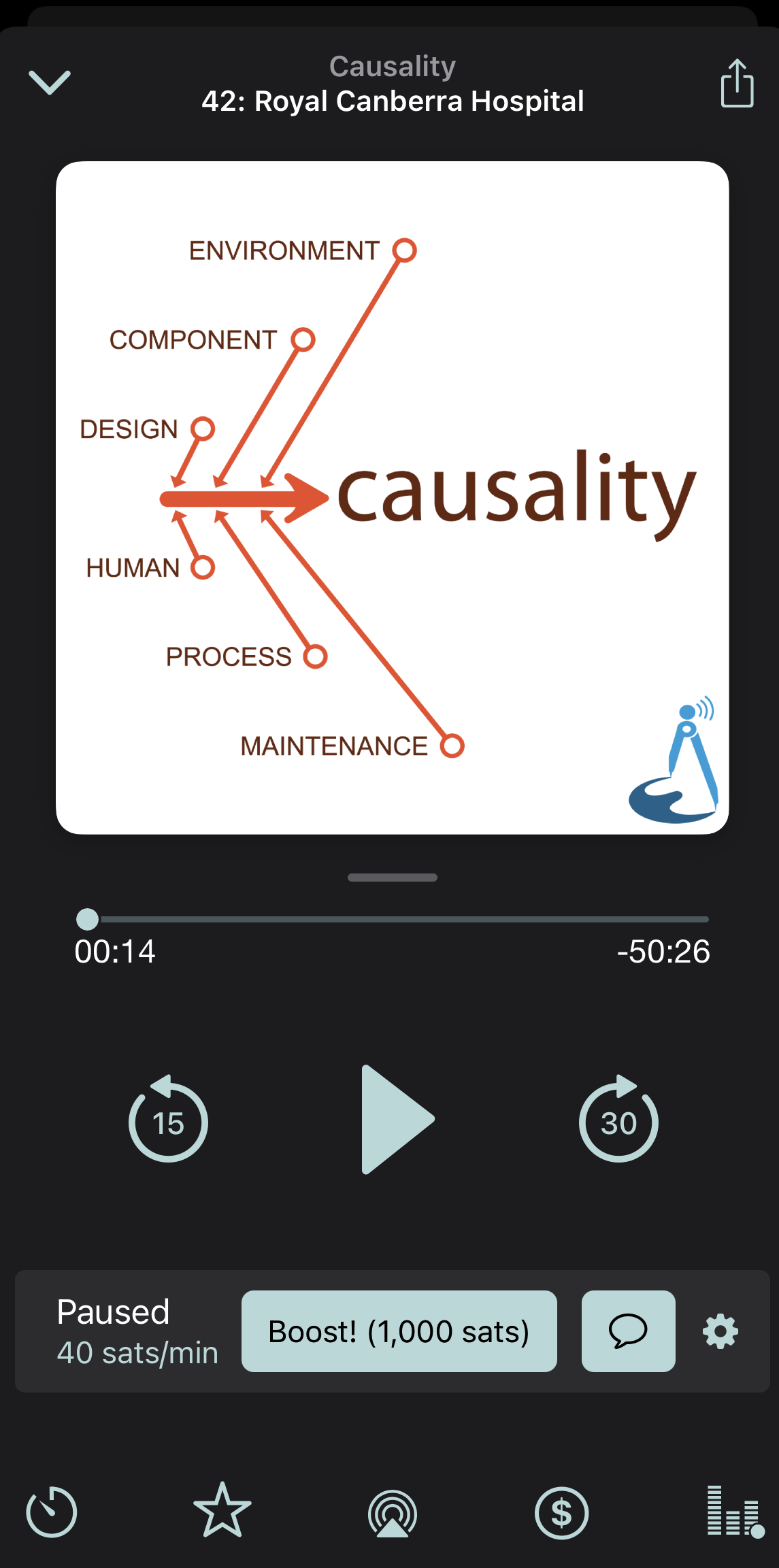Skip forward 30 seconds

tap(618, 1118)
